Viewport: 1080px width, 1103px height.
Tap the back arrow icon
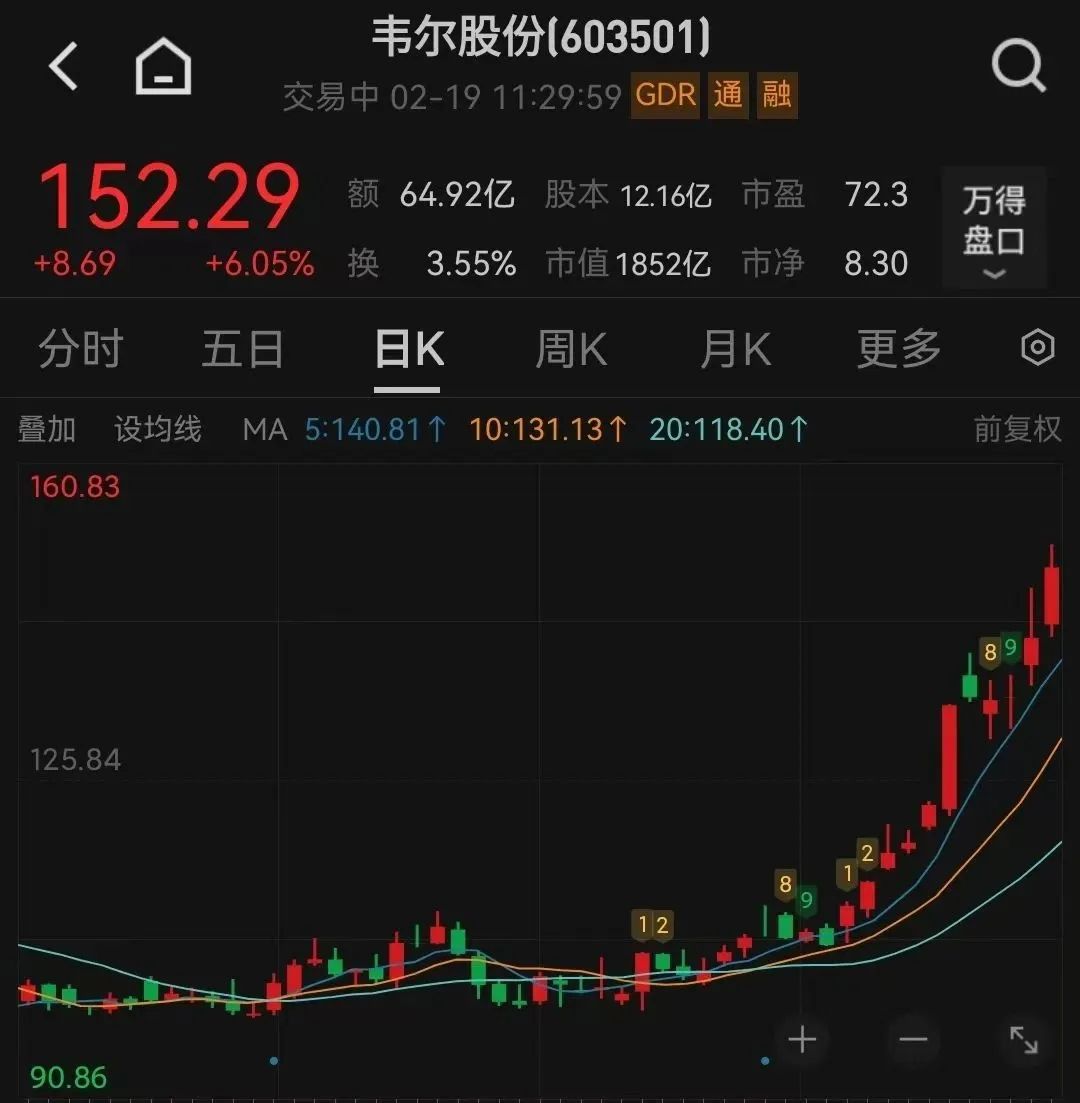[62, 66]
